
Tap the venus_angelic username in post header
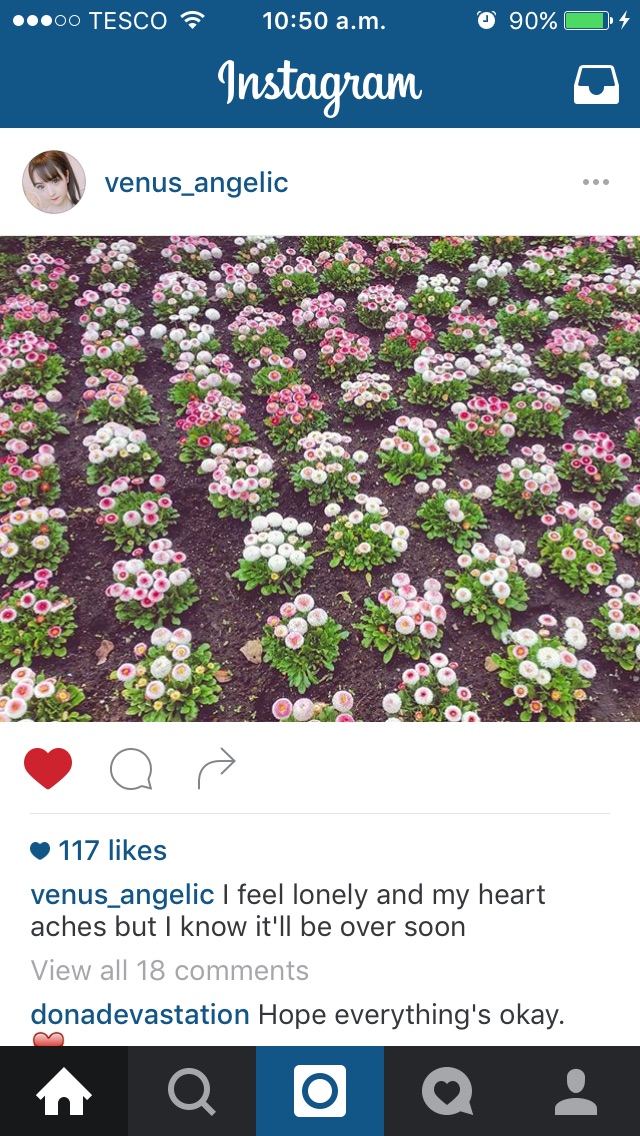pyautogui.click(x=196, y=183)
